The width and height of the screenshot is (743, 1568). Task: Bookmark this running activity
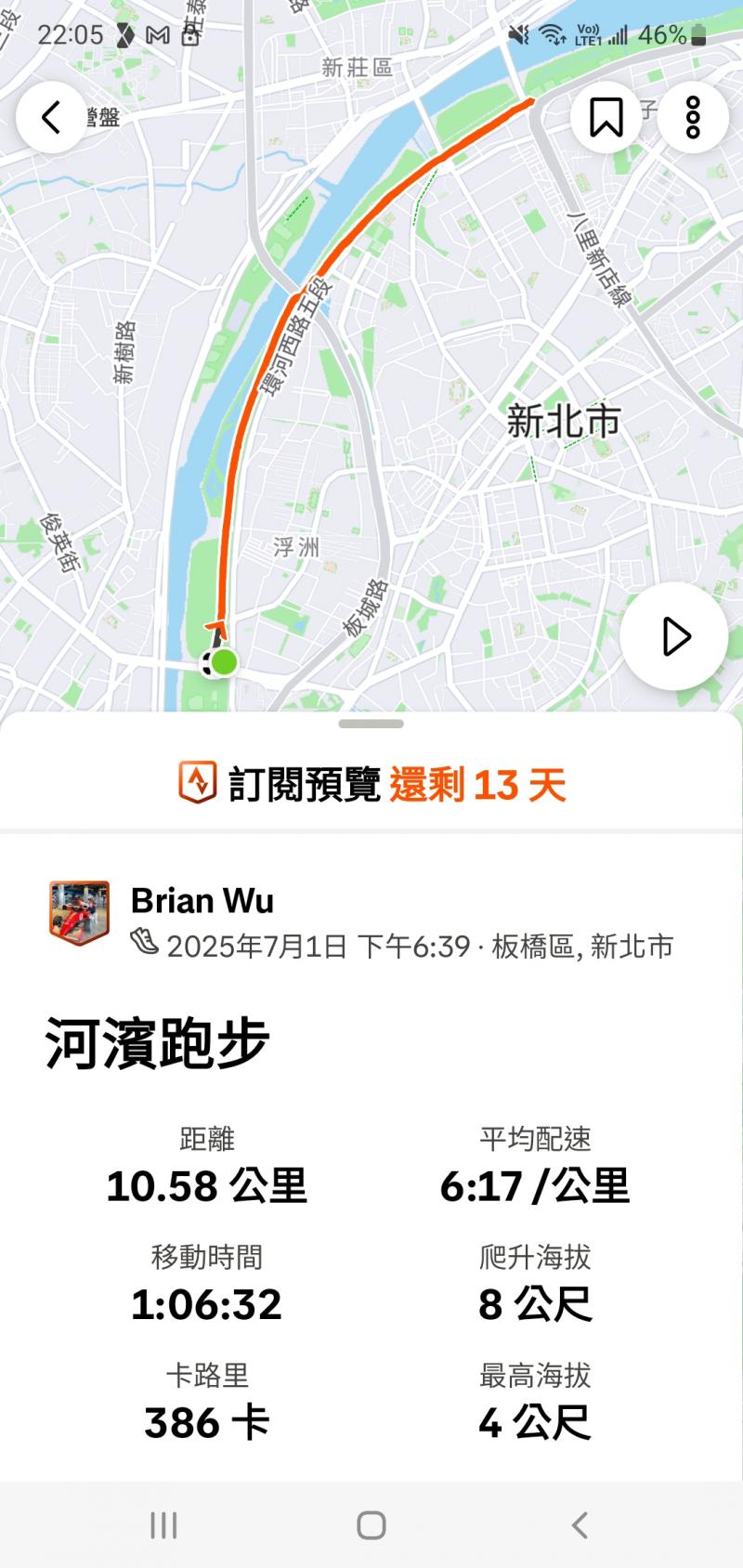coord(606,117)
